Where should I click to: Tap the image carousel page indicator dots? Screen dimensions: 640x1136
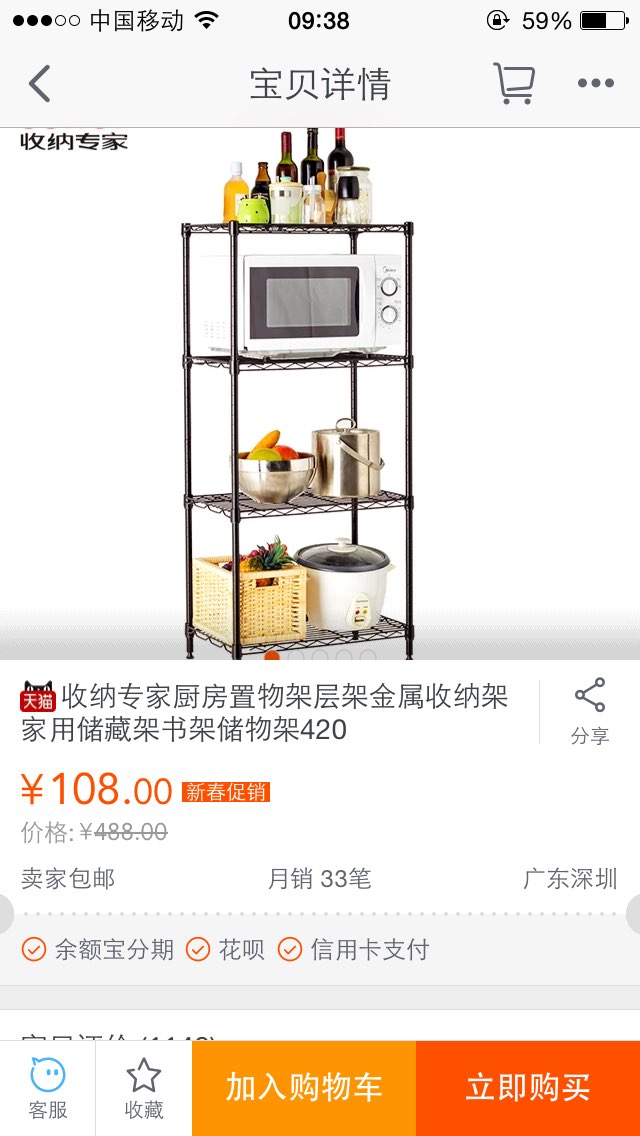click(x=320, y=656)
